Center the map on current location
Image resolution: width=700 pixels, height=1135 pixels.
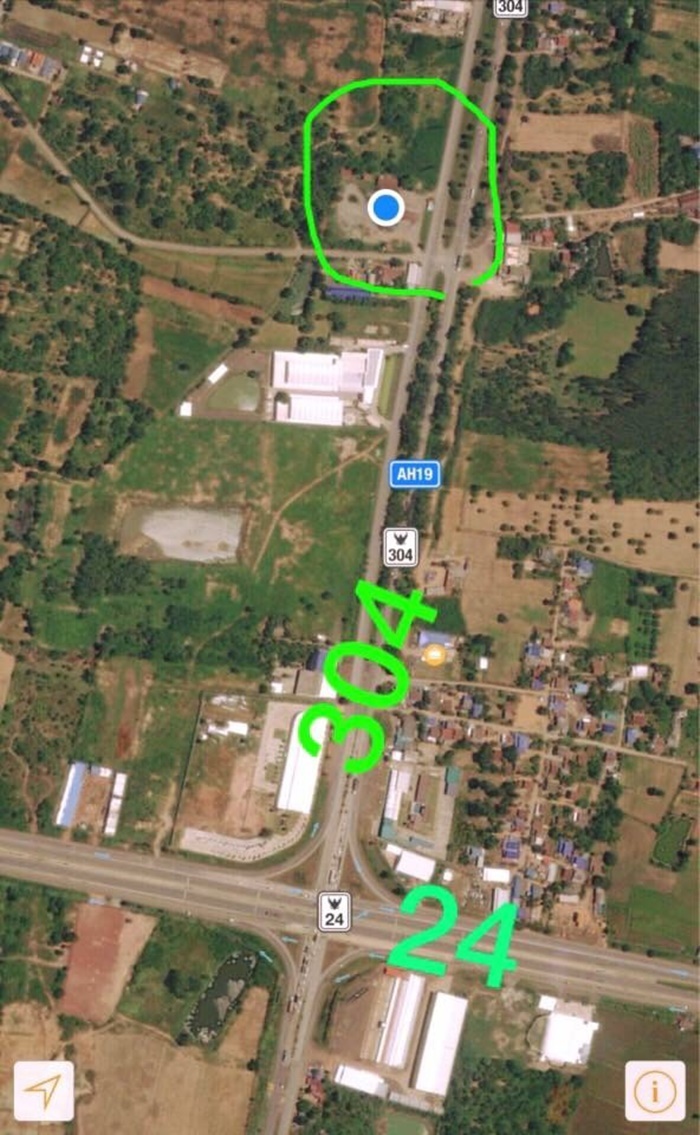click(43, 1090)
